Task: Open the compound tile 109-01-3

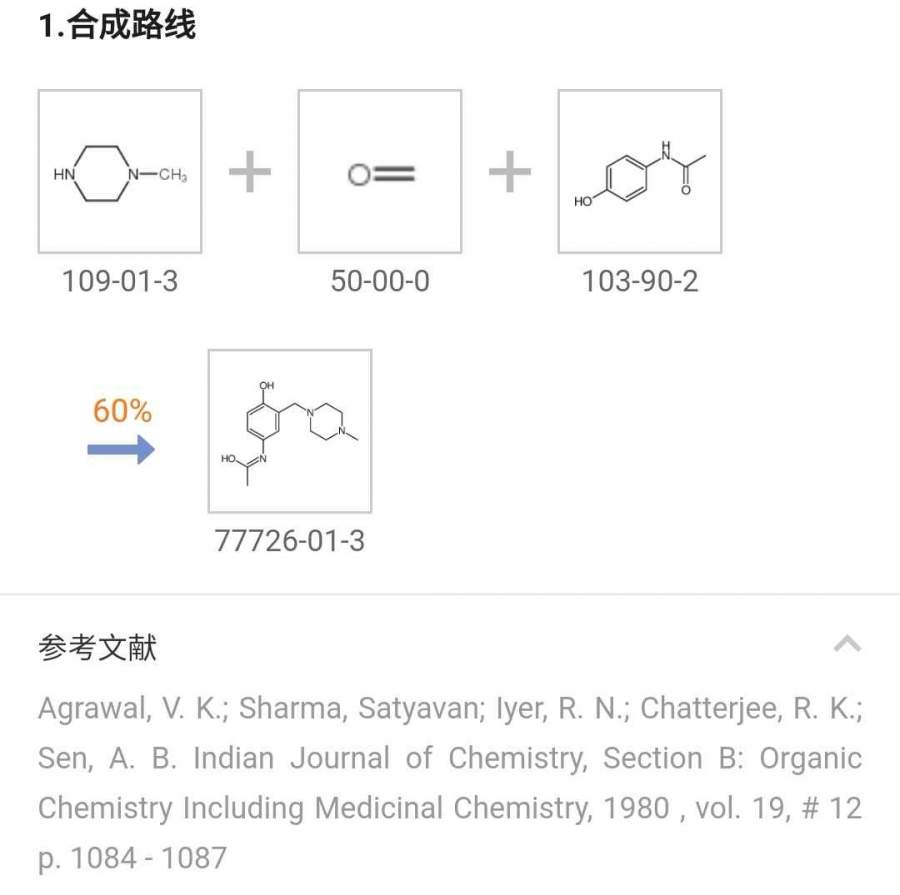Action: pyautogui.click(x=120, y=172)
